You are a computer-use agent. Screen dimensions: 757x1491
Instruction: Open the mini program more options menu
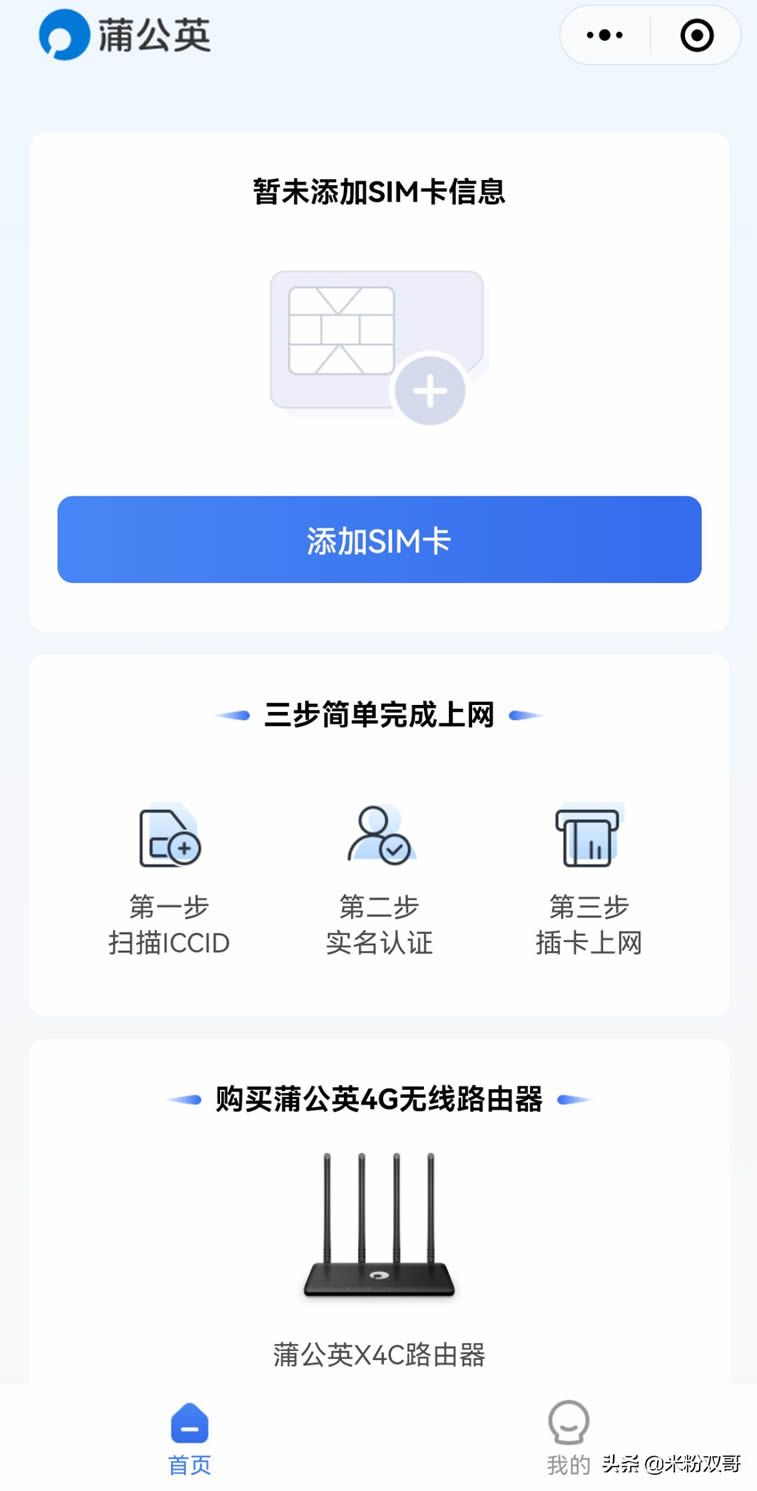click(x=604, y=35)
